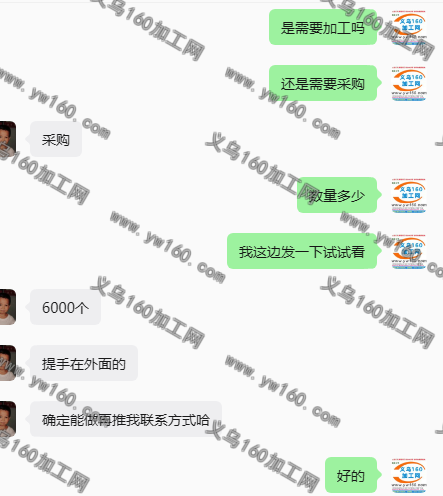Tap own avatar beside the 好的 reply
This screenshot has width=443, height=496.
409,475
